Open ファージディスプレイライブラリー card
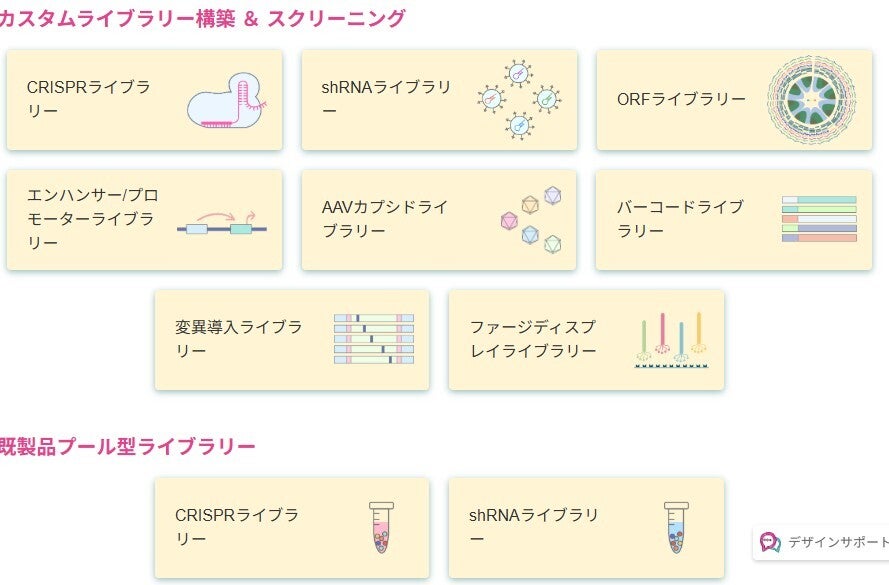The height and width of the screenshot is (585, 889). [x=586, y=340]
